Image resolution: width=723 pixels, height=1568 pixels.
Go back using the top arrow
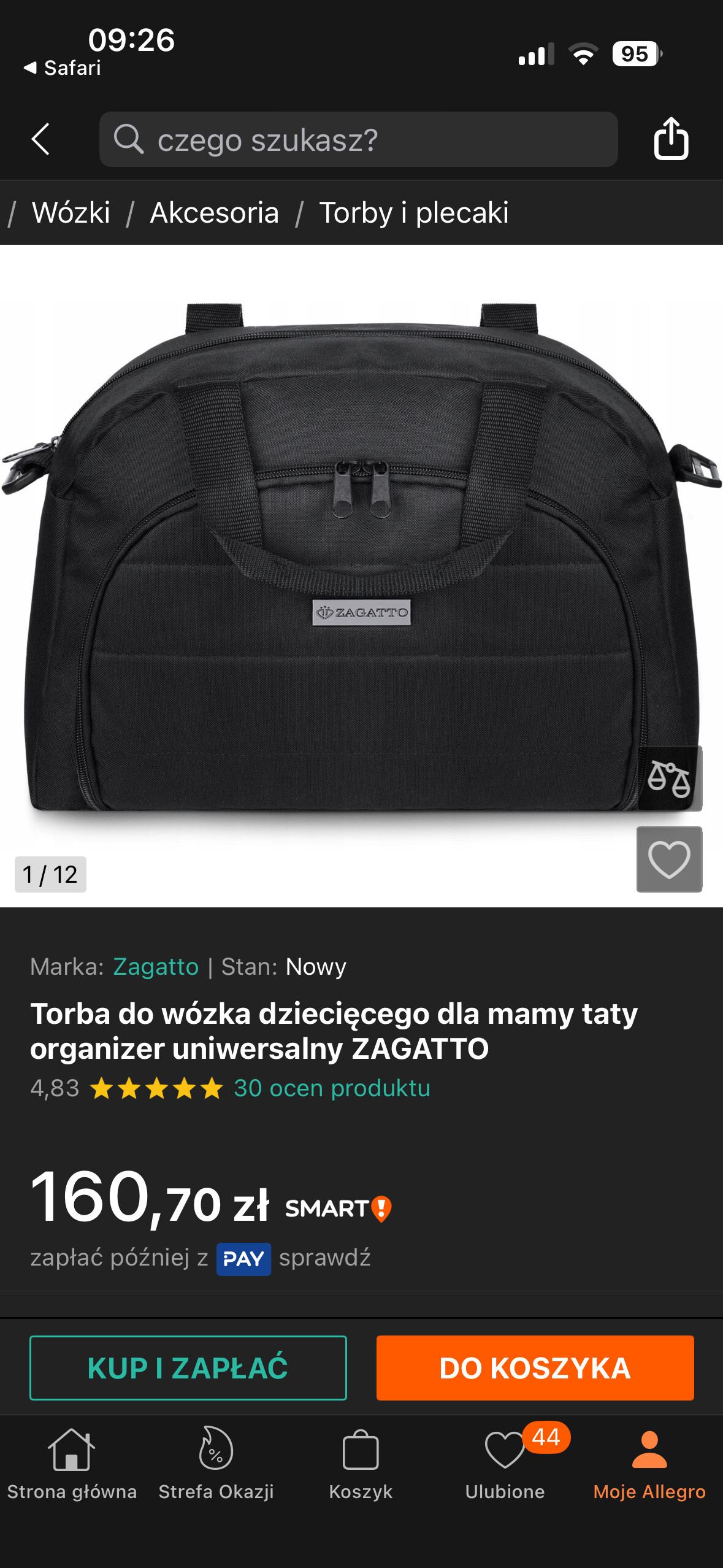[x=41, y=139]
